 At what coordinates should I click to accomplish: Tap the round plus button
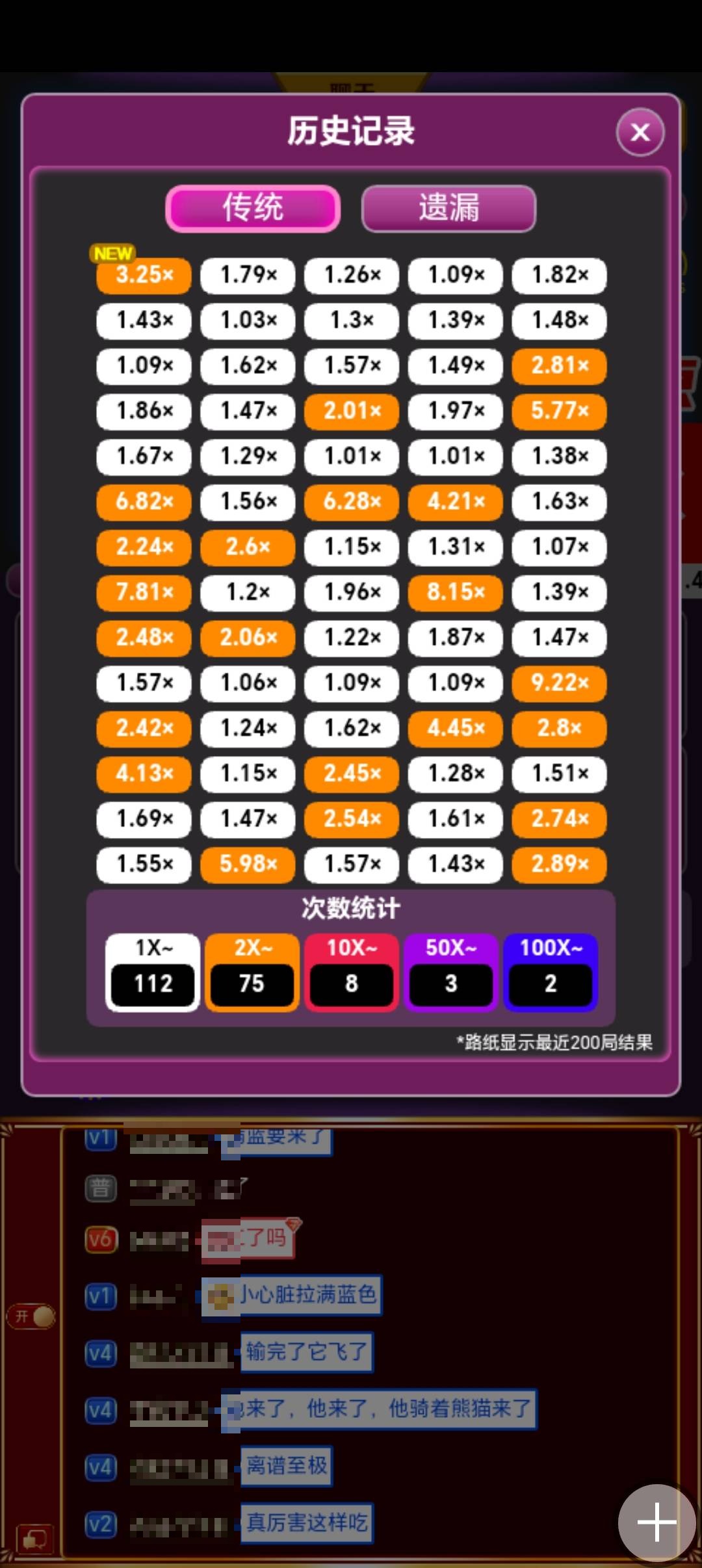[656, 1522]
